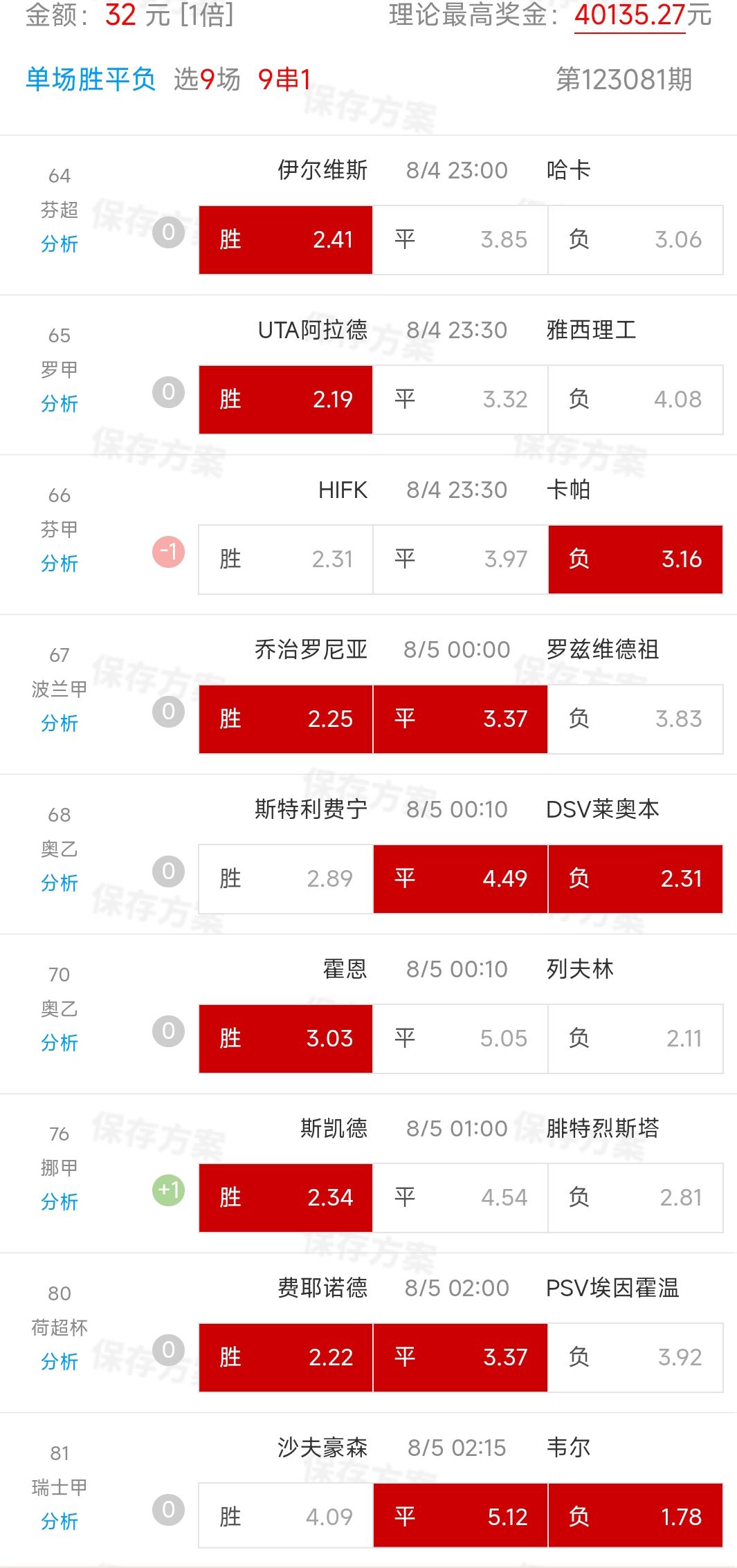The image size is (737, 1568).
Task: View 分析 for match 68 奥乙
Action: [x=60, y=883]
